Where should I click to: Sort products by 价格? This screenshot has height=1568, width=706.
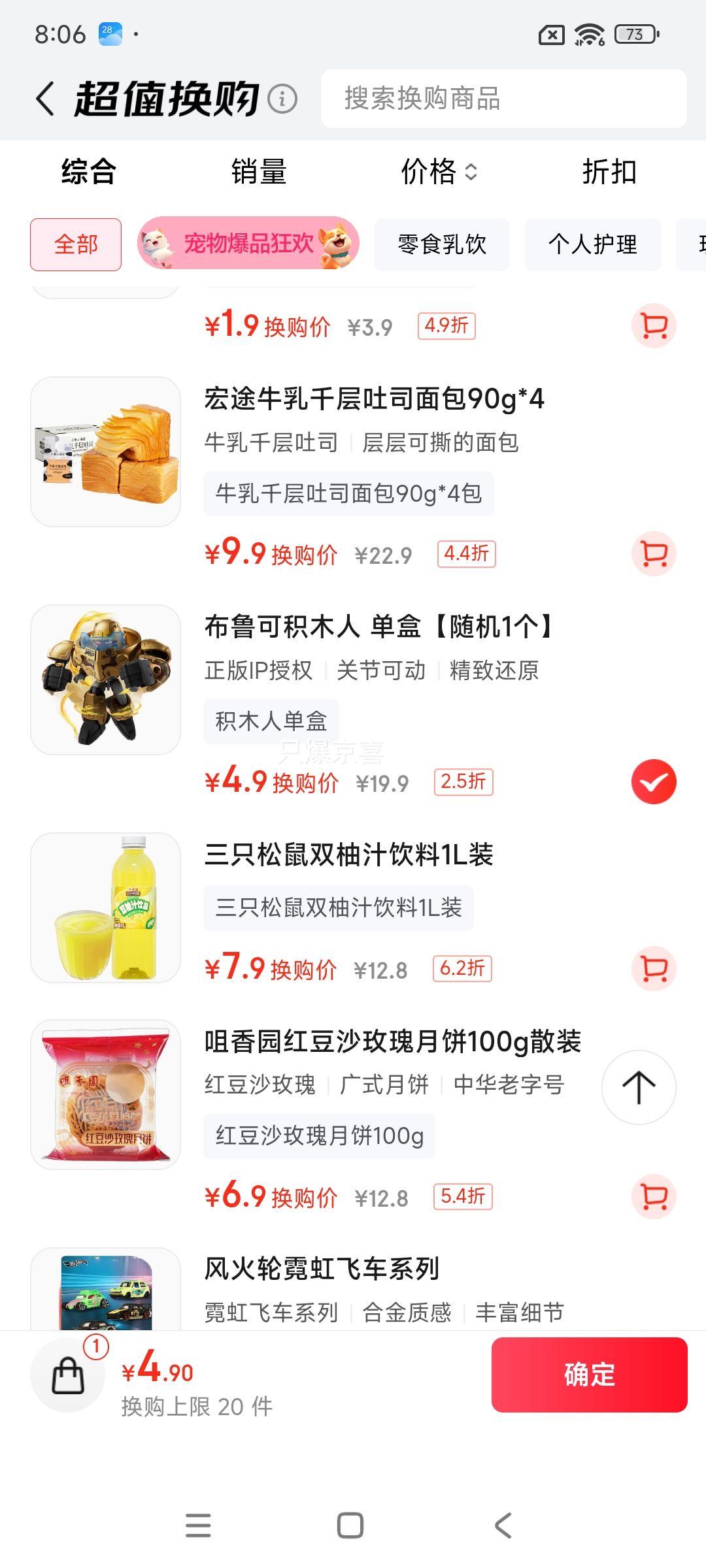[438, 172]
